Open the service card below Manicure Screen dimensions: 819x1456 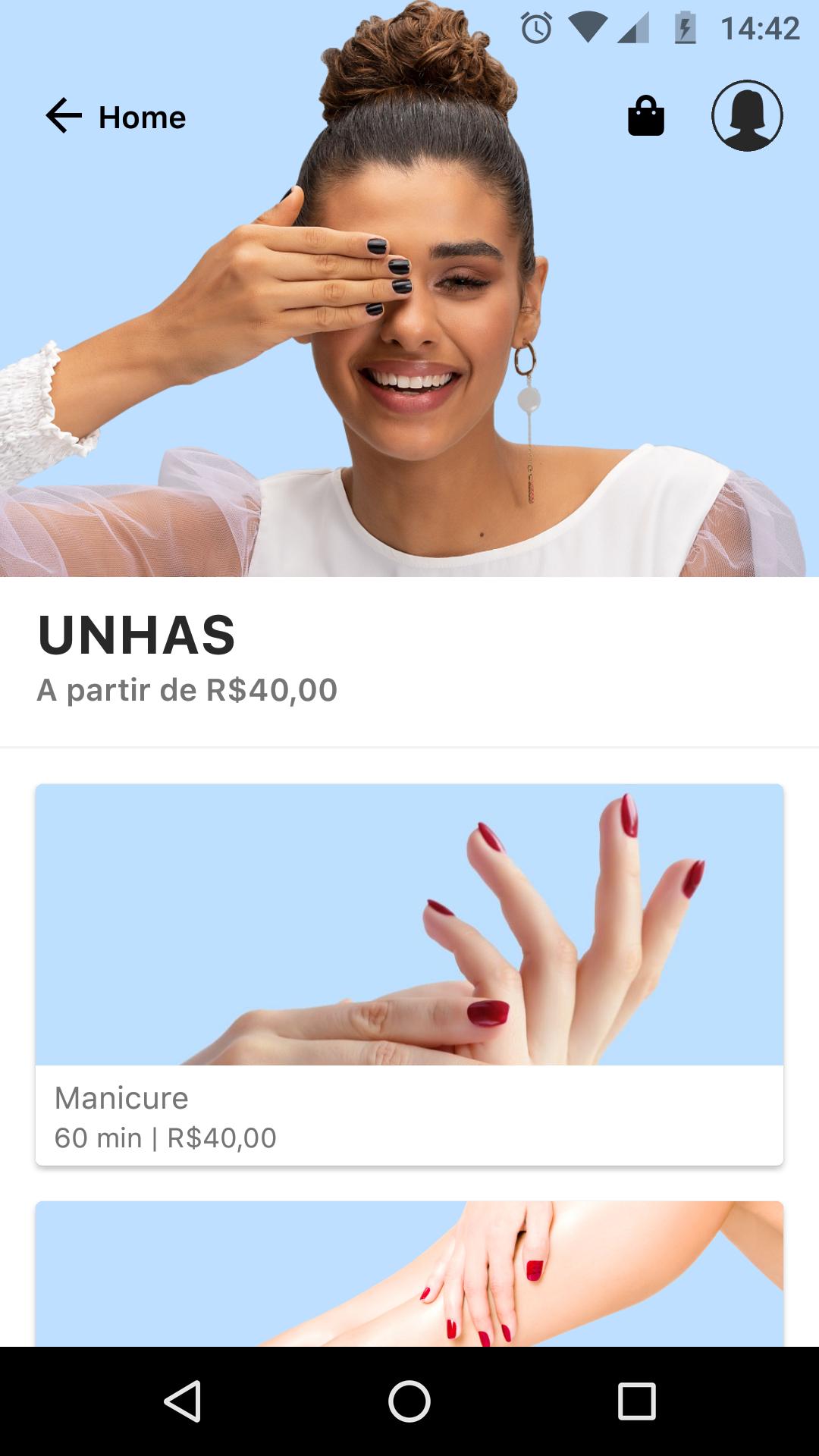pos(409,1274)
